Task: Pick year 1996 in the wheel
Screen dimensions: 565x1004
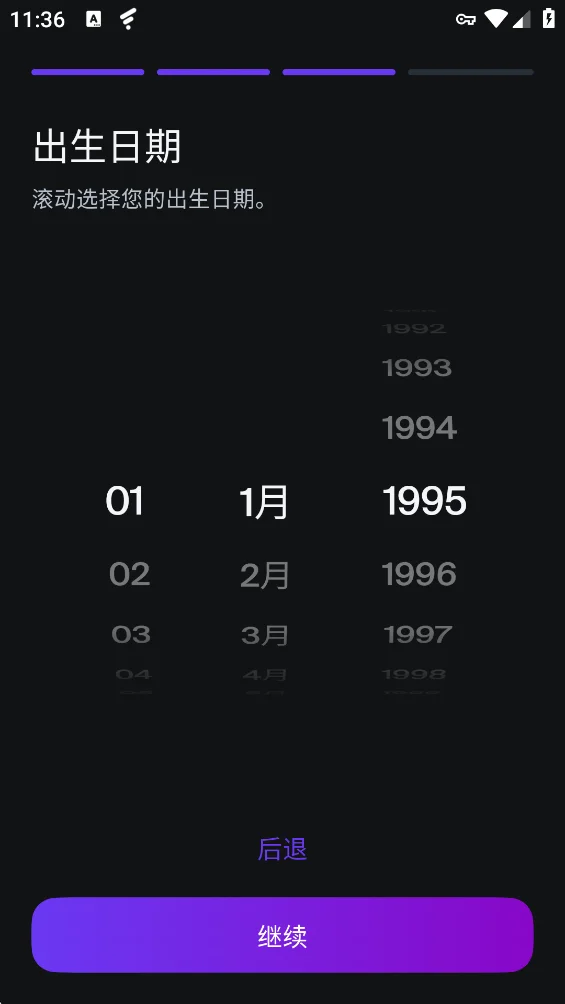Action: [419, 574]
